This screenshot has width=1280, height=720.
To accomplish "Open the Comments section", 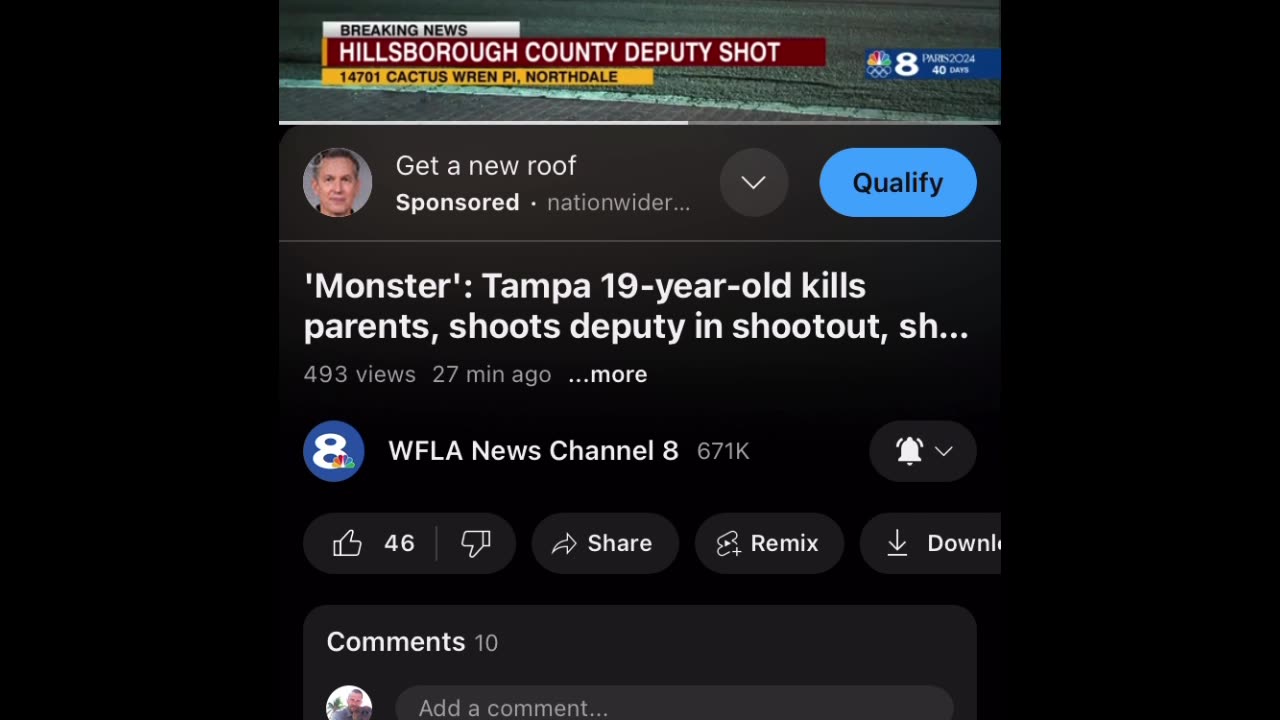I will pos(412,642).
